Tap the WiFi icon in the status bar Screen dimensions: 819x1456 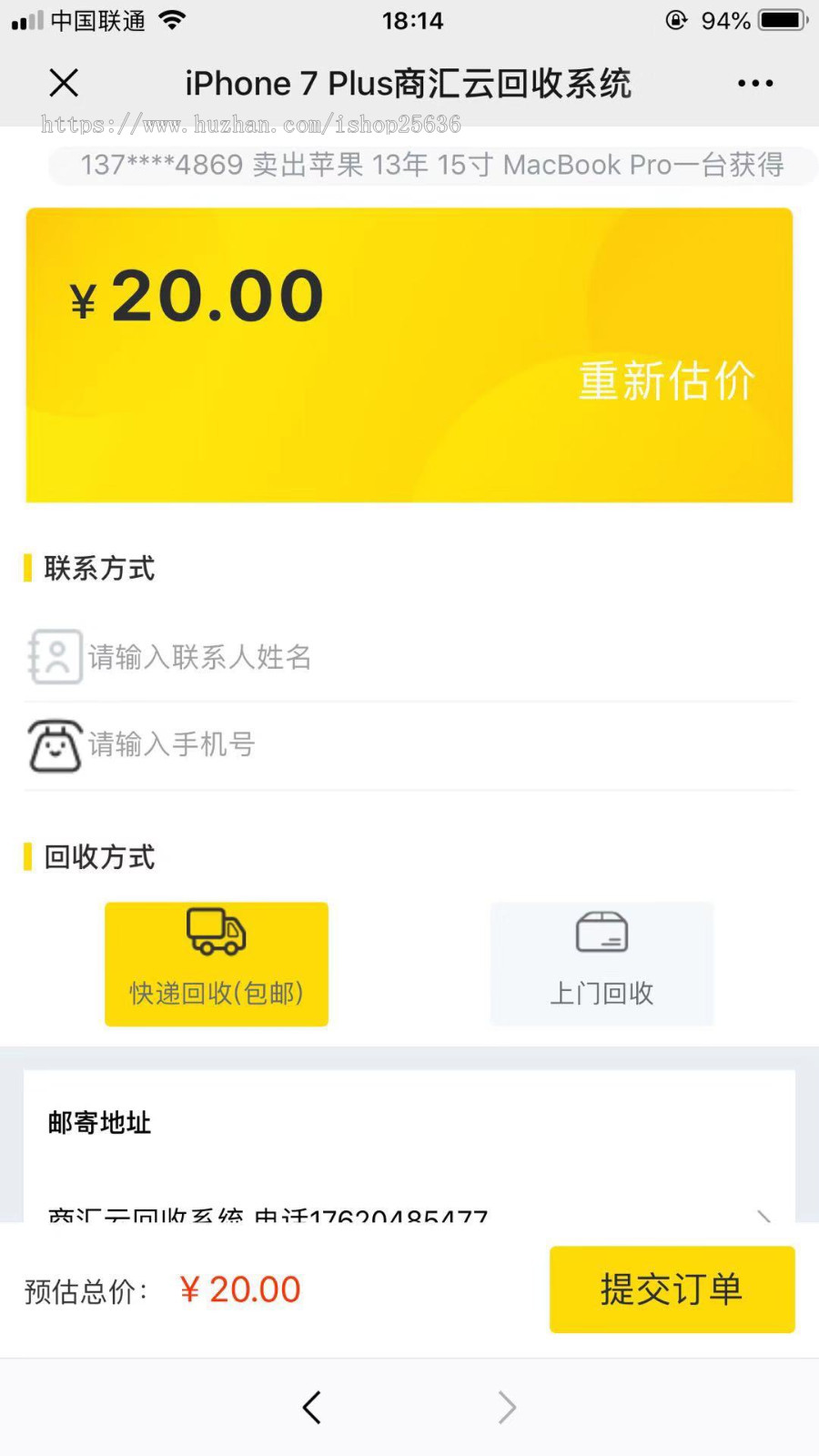[x=175, y=19]
